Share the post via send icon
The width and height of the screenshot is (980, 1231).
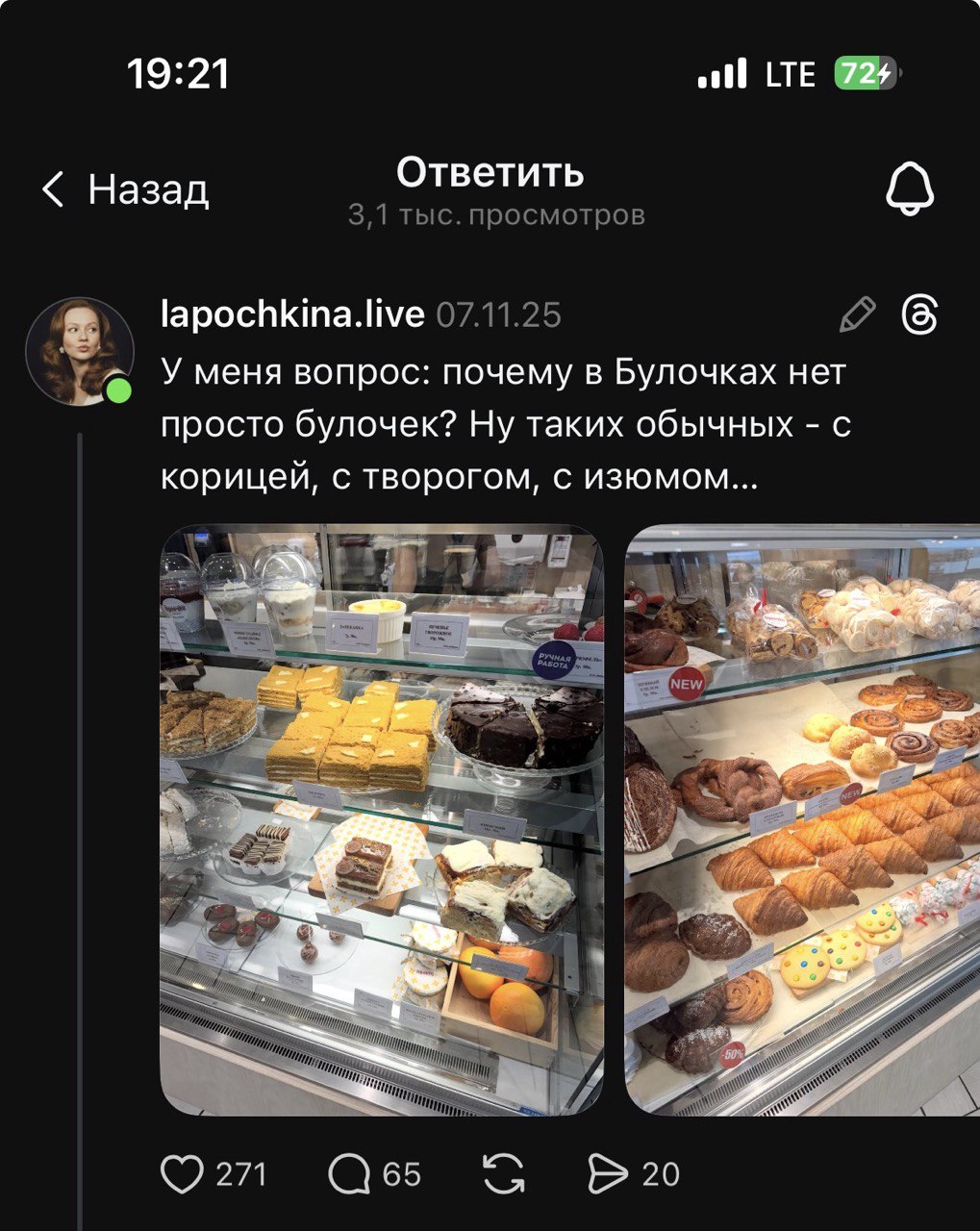pos(606,1174)
